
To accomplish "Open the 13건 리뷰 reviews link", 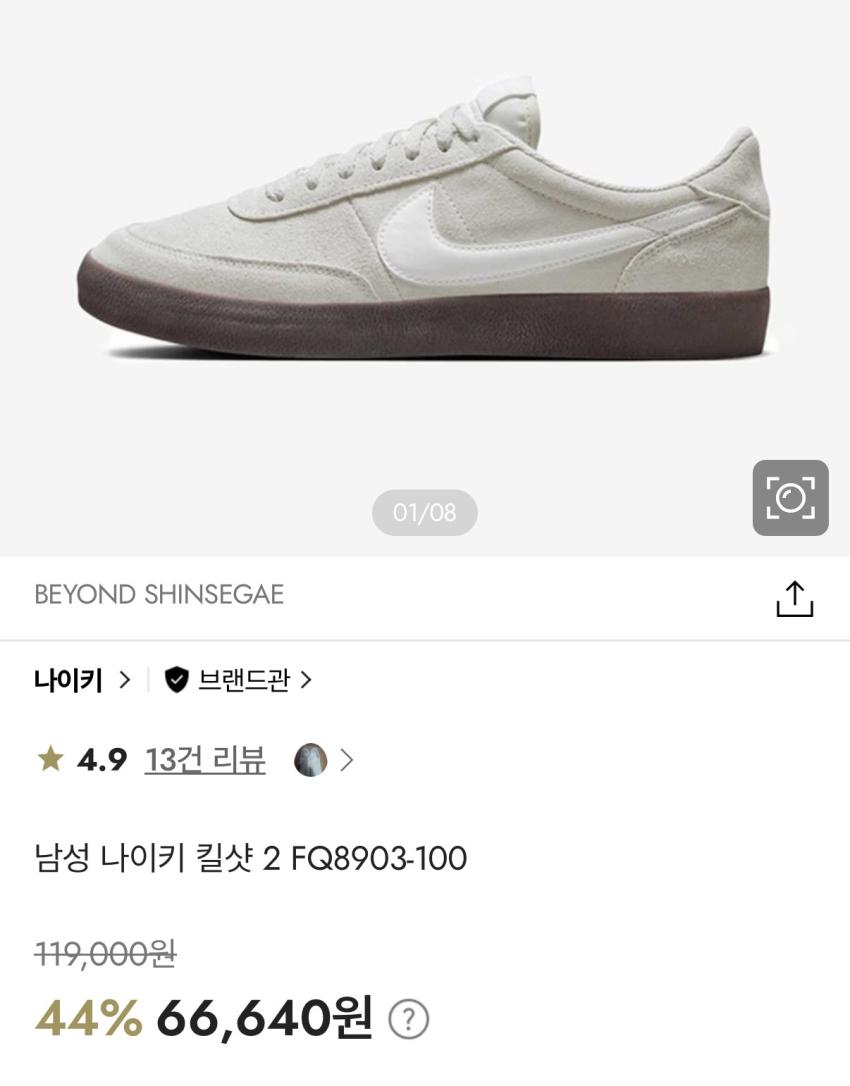I will 205,760.
